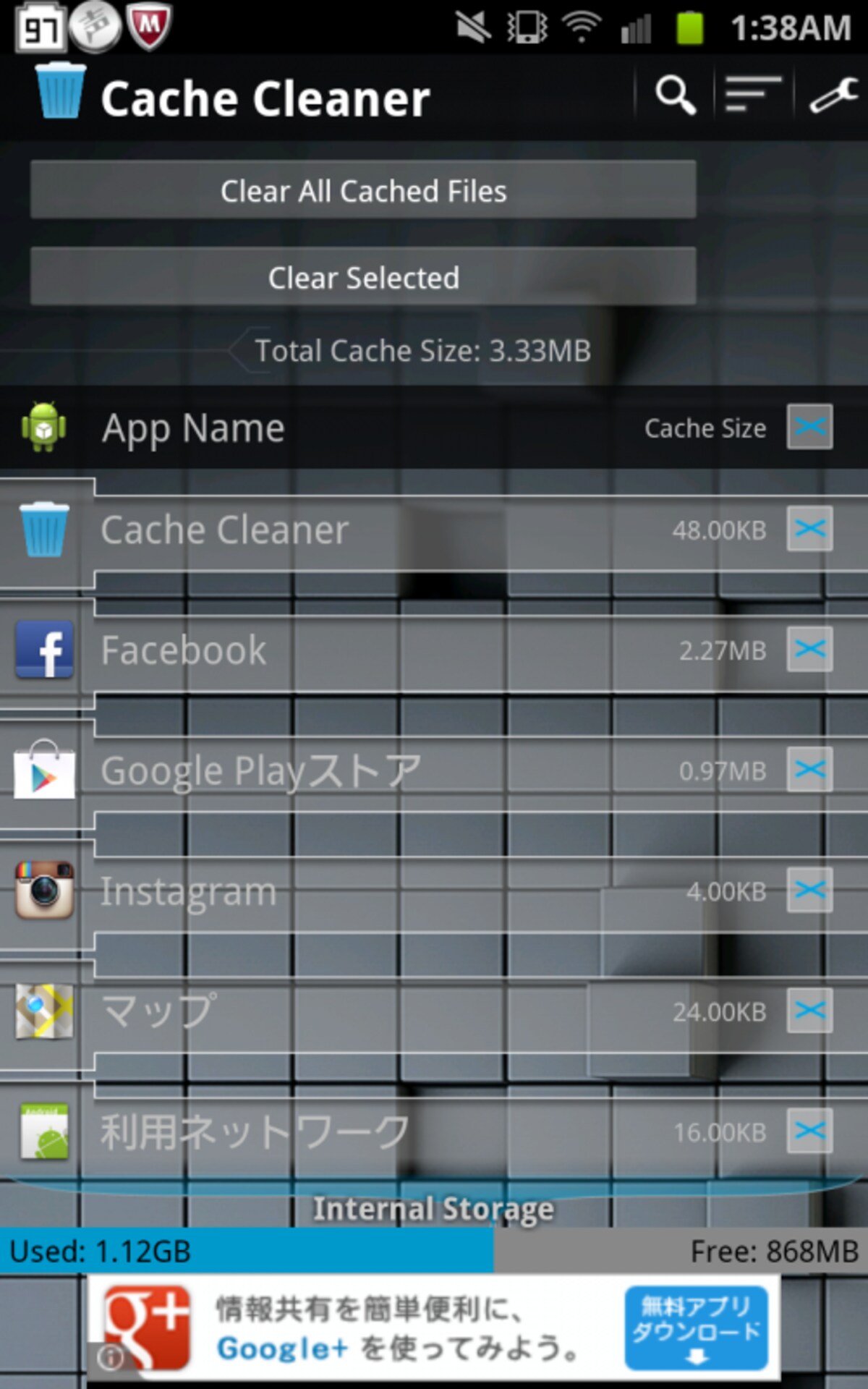Toggle checkbox for Google Play ストア
The width and height of the screenshot is (868, 1389).
click(x=809, y=769)
